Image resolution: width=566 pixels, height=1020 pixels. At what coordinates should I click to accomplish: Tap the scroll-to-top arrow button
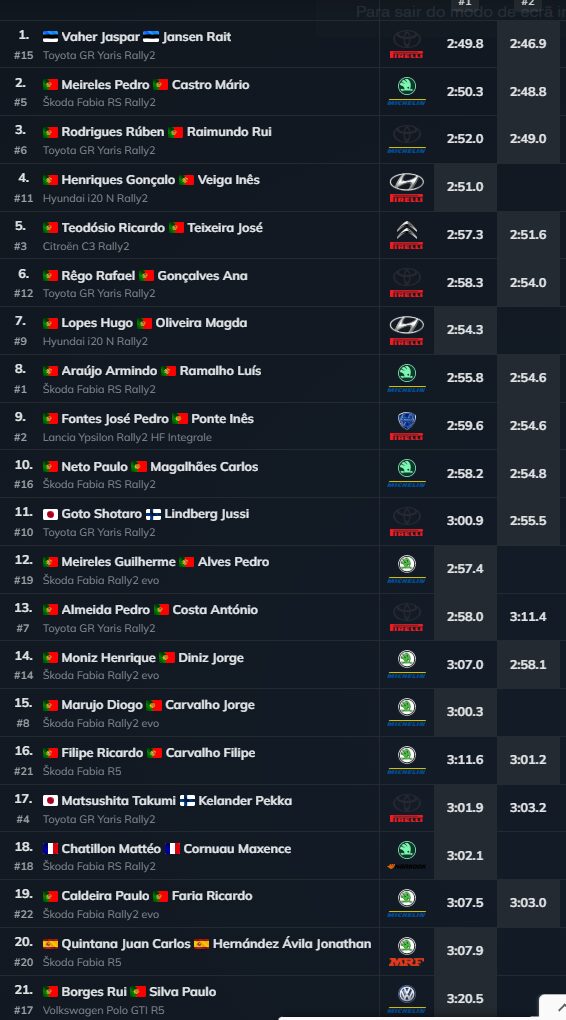(x=555, y=1006)
